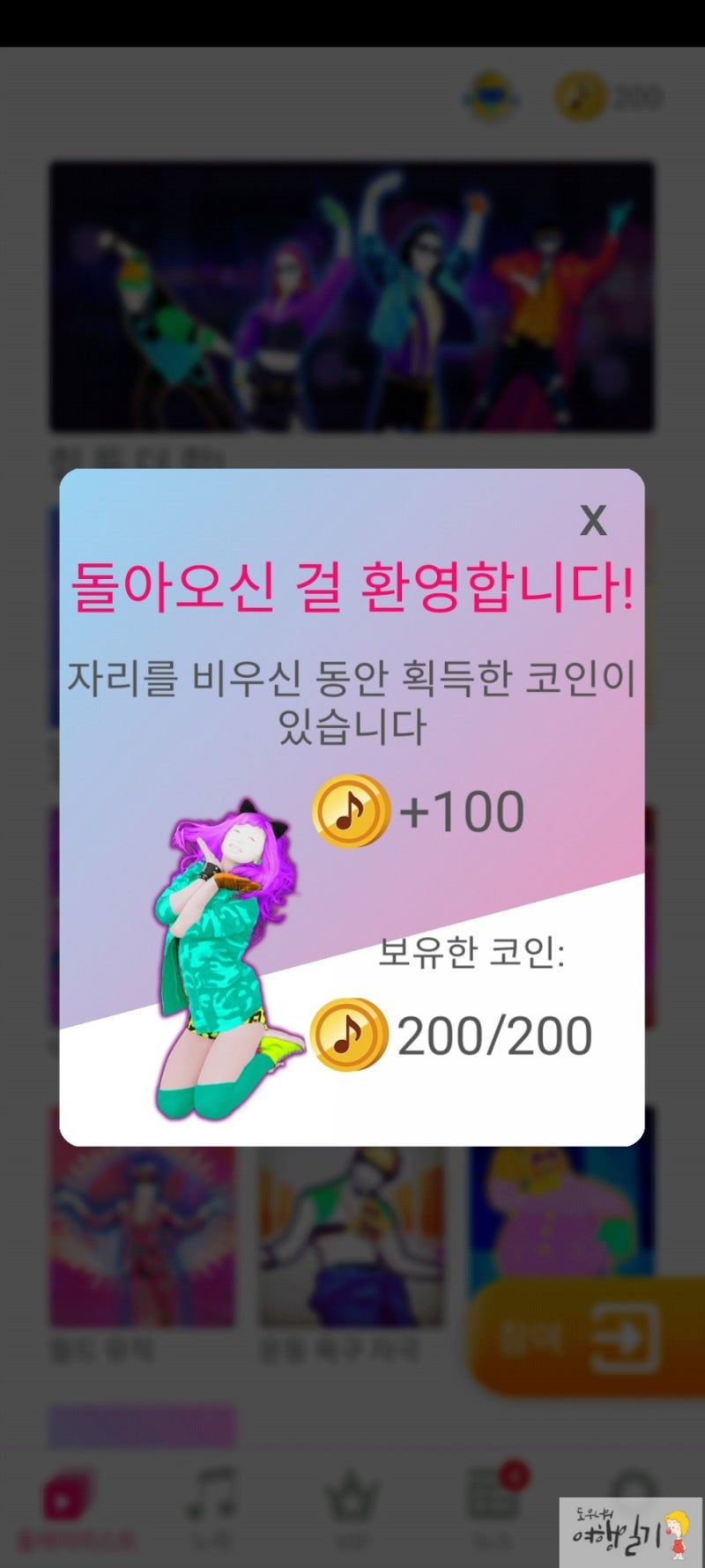
Task: Tap the yellow badge icon near the top
Action: (x=491, y=92)
